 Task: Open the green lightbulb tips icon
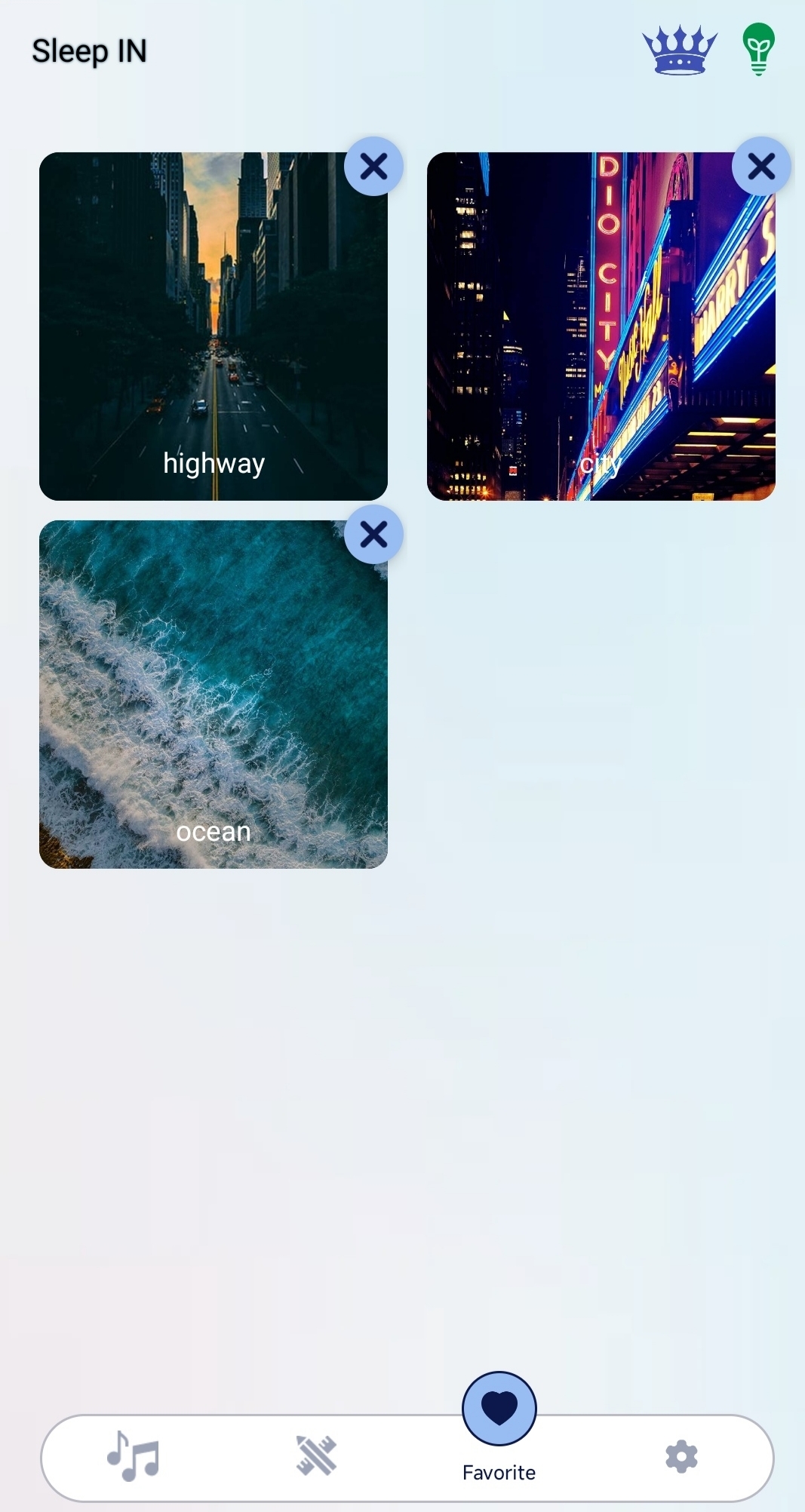click(x=758, y=49)
